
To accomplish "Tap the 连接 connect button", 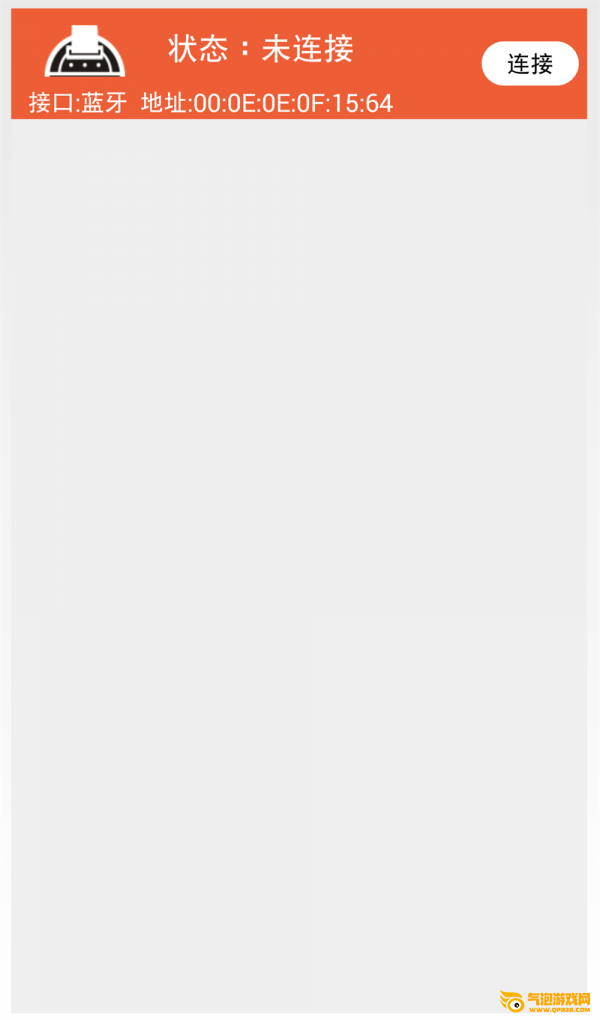I will 530,64.
